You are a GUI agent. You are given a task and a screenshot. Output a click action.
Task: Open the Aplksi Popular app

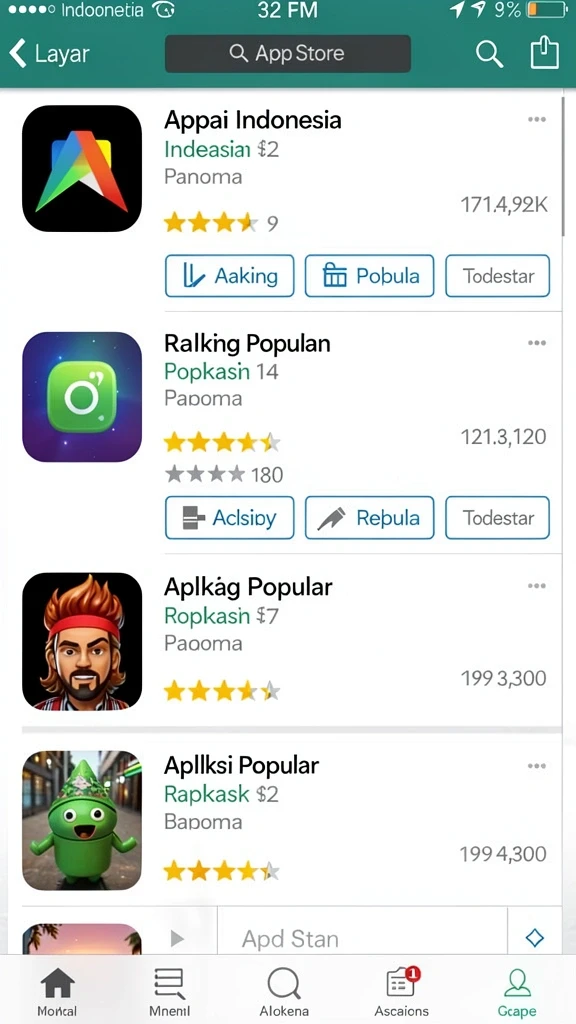coord(242,765)
